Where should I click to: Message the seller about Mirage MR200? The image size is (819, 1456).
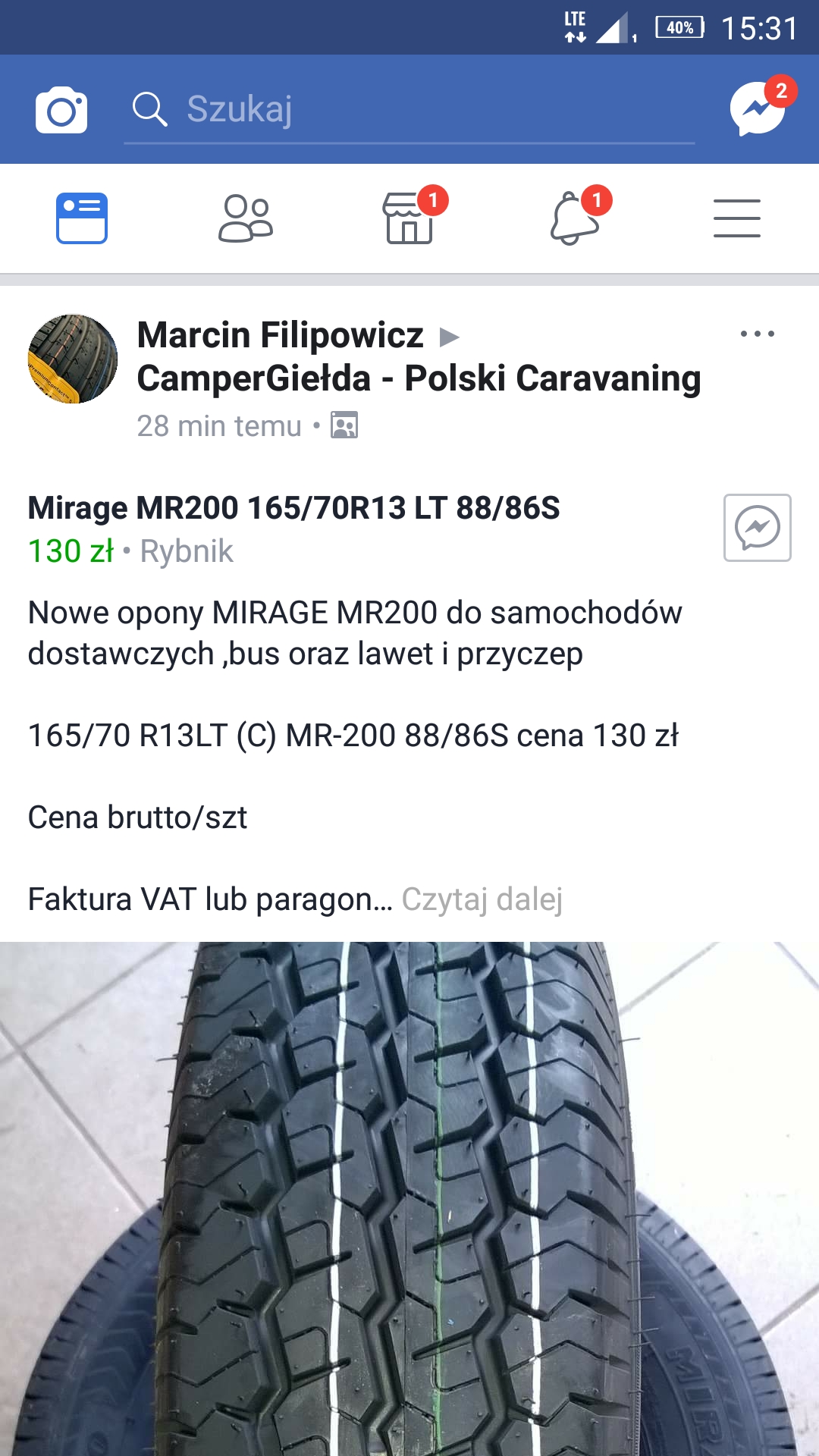point(757,528)
